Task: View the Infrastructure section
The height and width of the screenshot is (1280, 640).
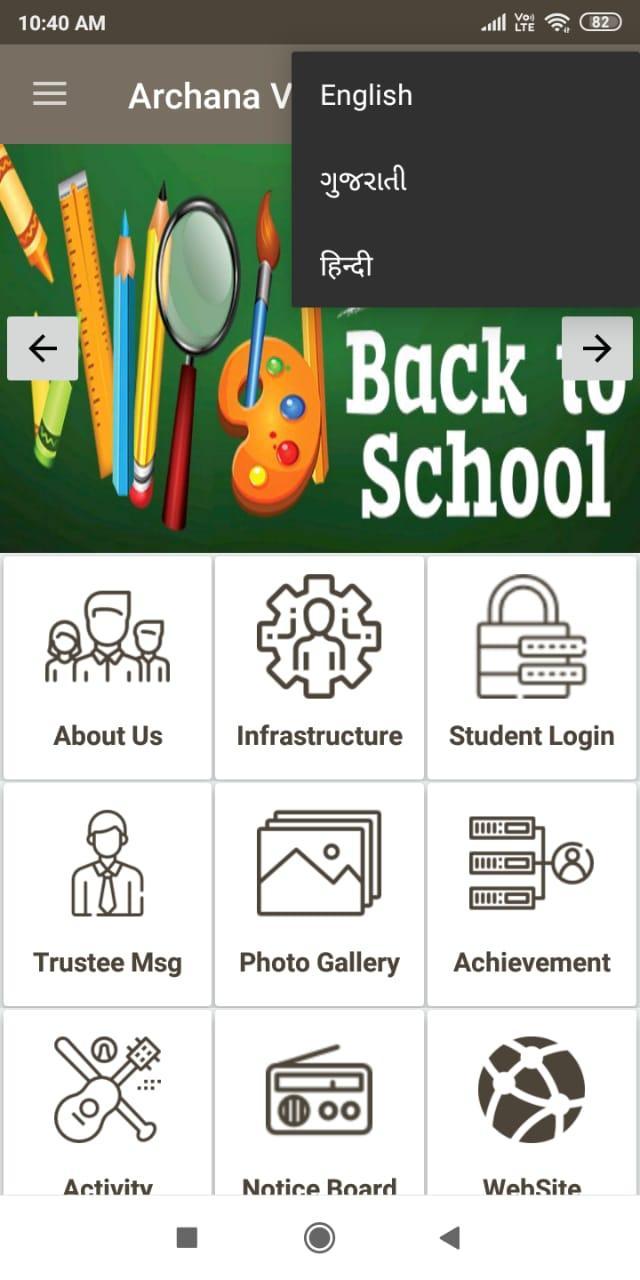Action: (x=319, y=668)
